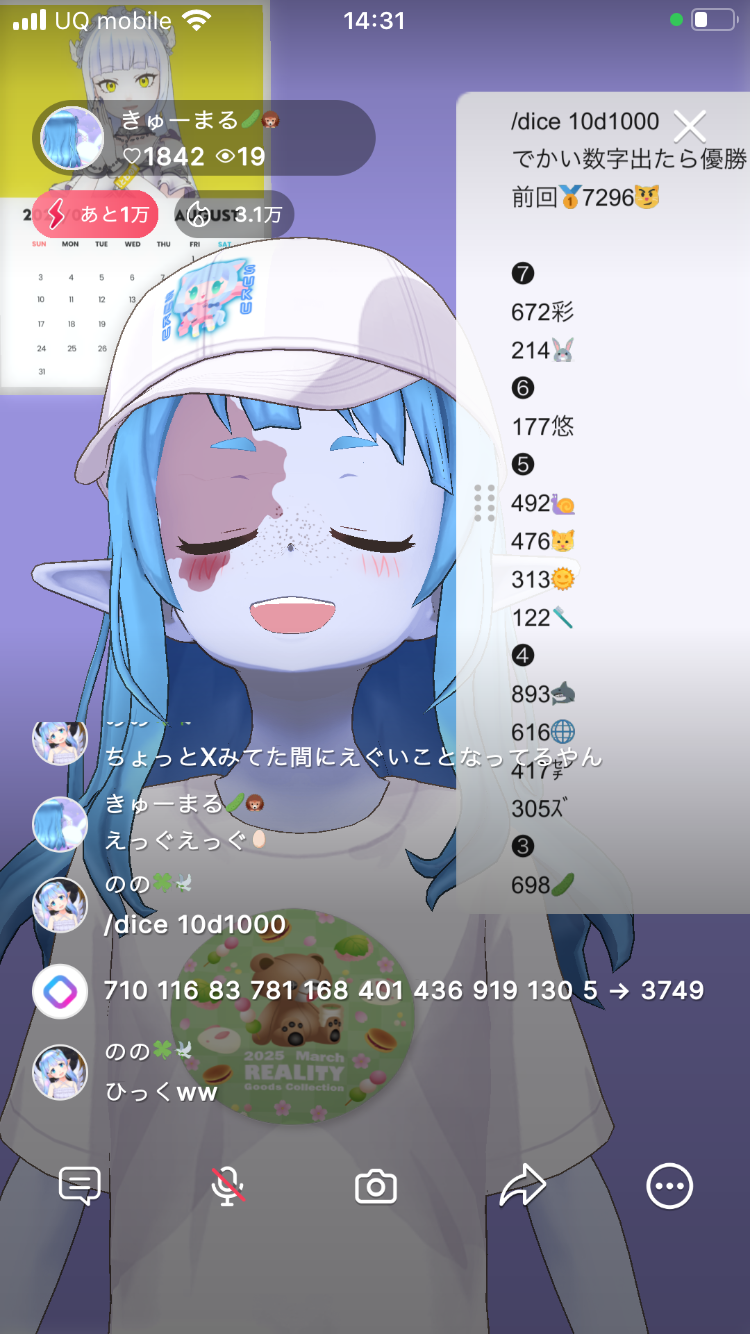Open きゅーまる's avatar on the えっぐえっぐ comment
Image resolution: width=750 pixels, height=1334 pixels.
coord(60,824)
